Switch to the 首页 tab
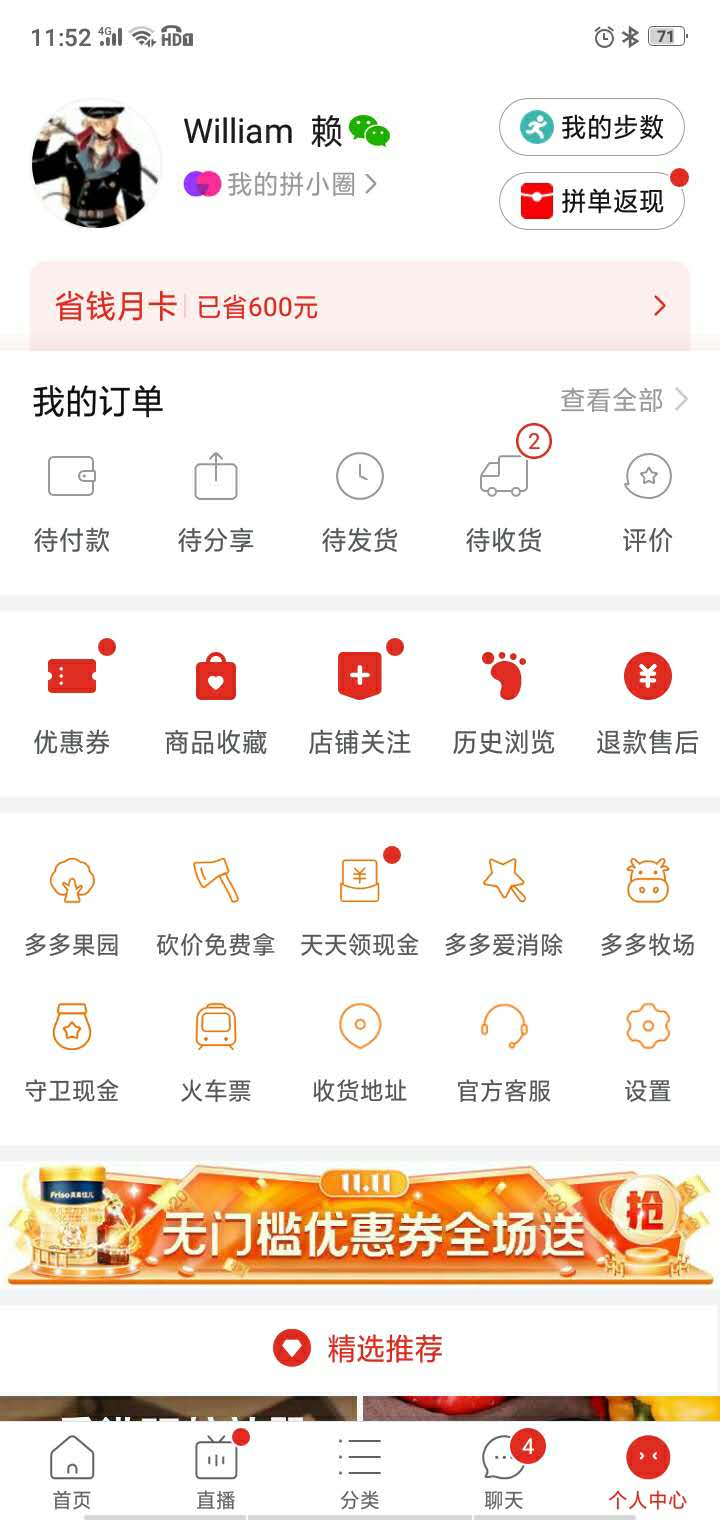The width and height of the screenshot is (720, 1520). point(72,1470)
